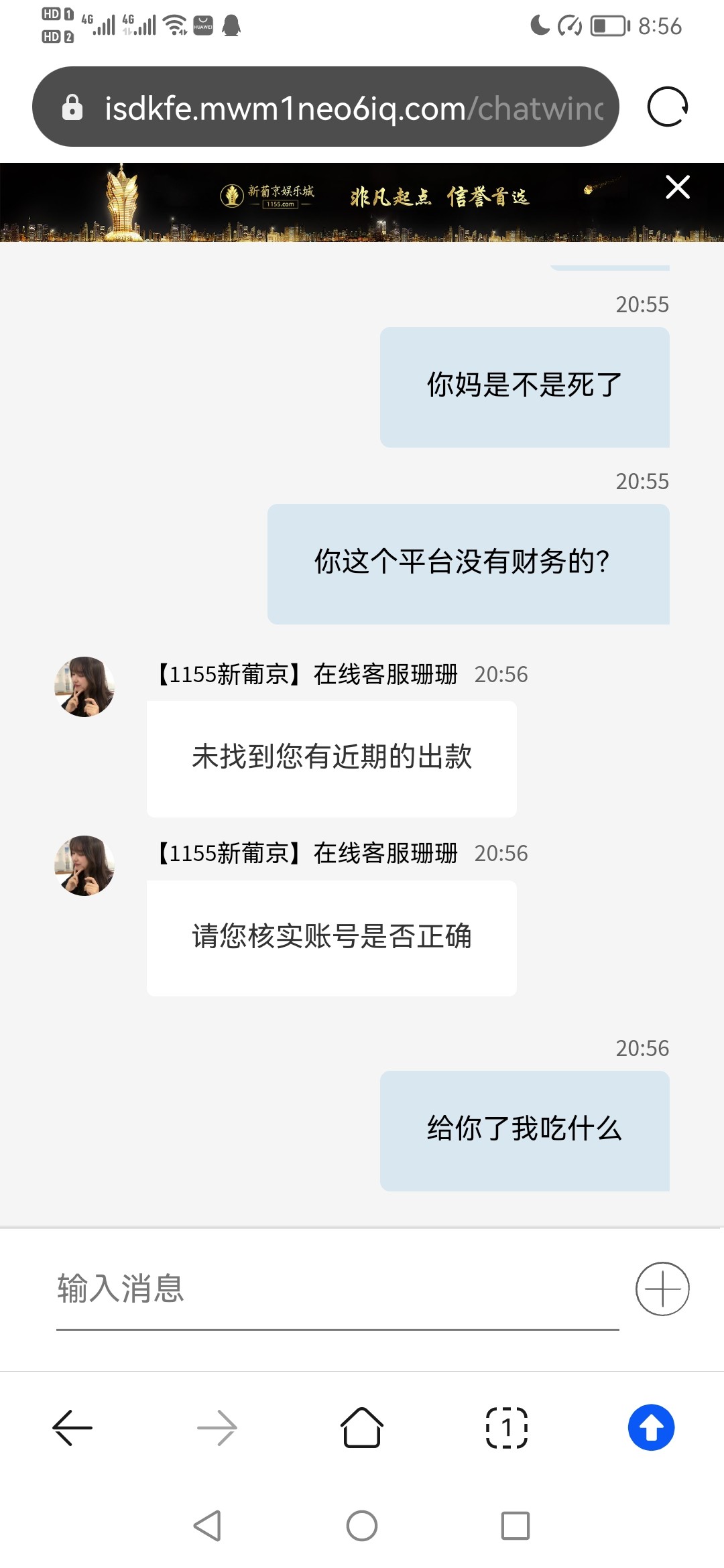Go back to the previous page
The width and height of the screenshot is (724, 1568).
(x=72, y=1428)
